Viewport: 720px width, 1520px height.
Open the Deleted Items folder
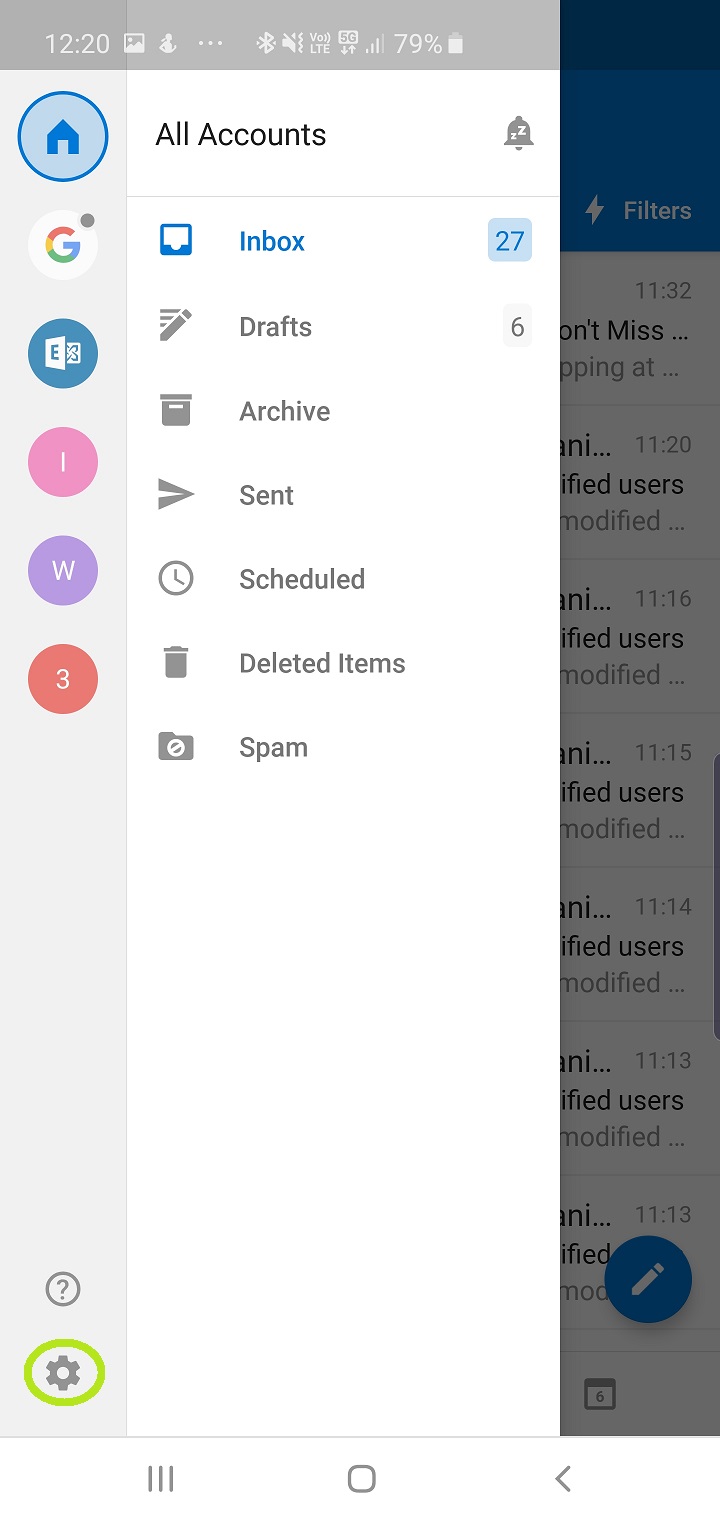click(322, 663)
